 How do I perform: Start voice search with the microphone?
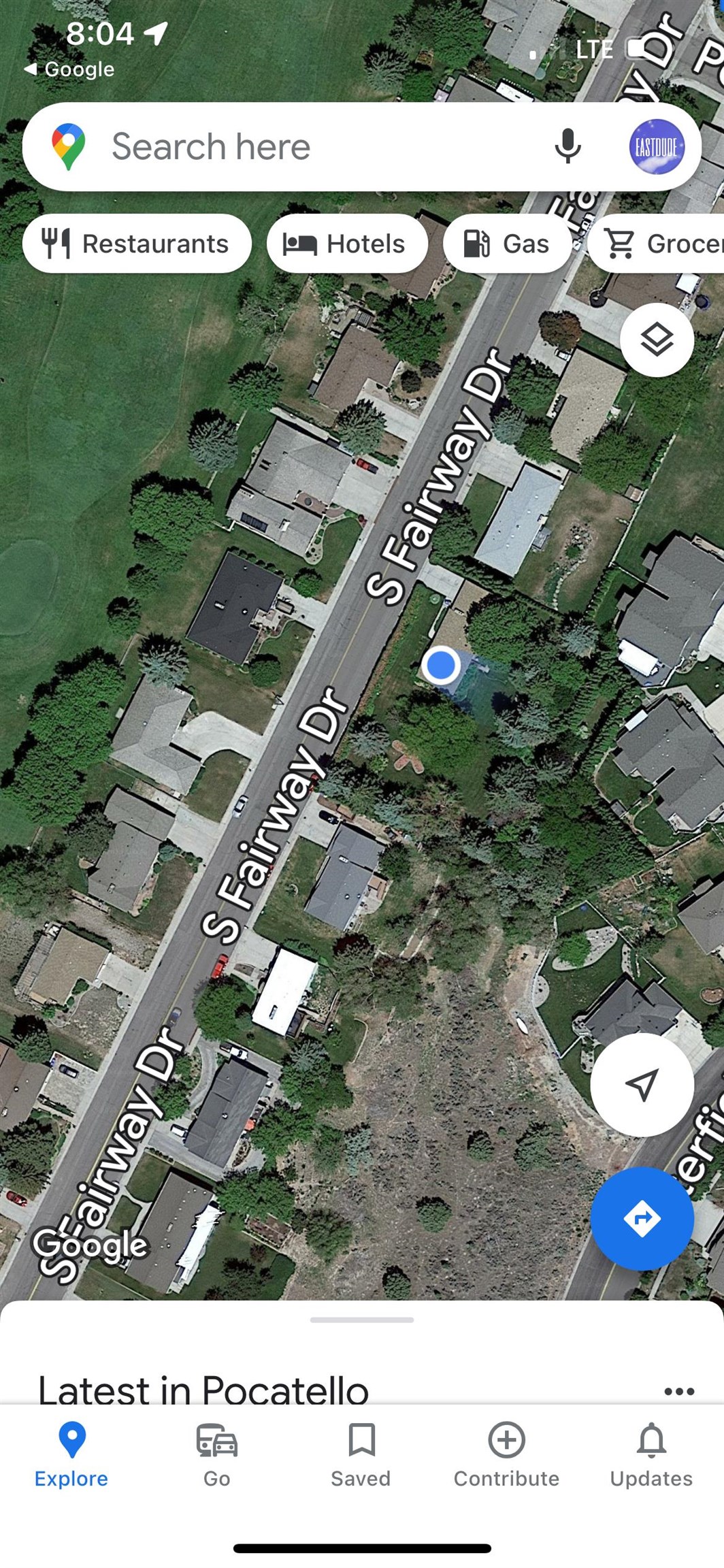tap(567, 146)
